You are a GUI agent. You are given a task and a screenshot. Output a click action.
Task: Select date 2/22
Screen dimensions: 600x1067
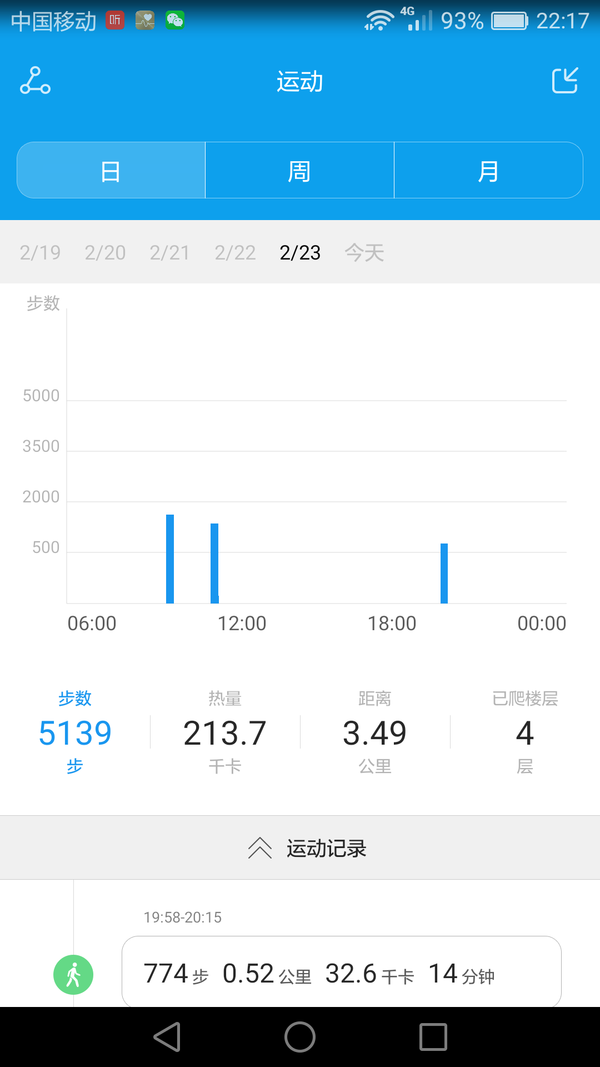tap(235, 253)
